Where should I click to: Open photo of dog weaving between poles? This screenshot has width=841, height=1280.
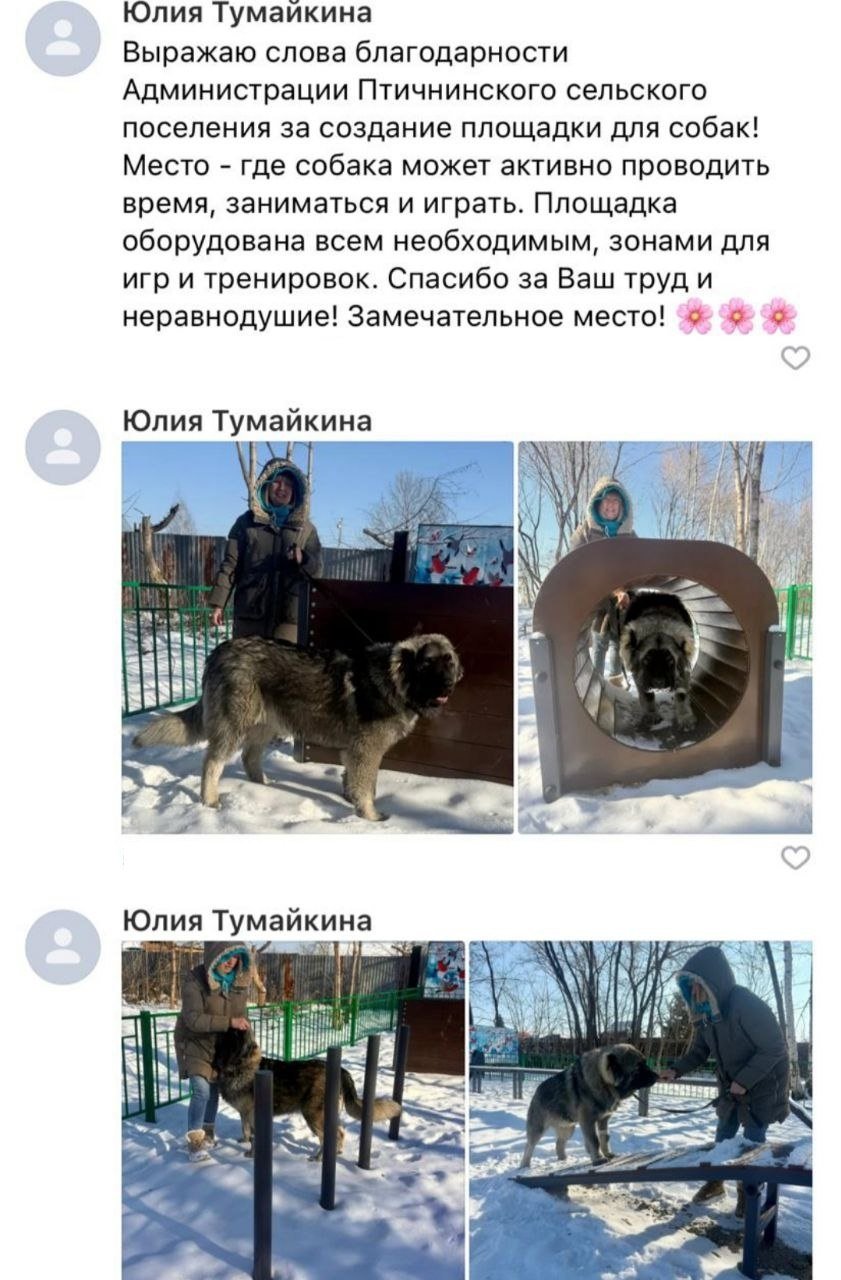[x=293, y=1108]
